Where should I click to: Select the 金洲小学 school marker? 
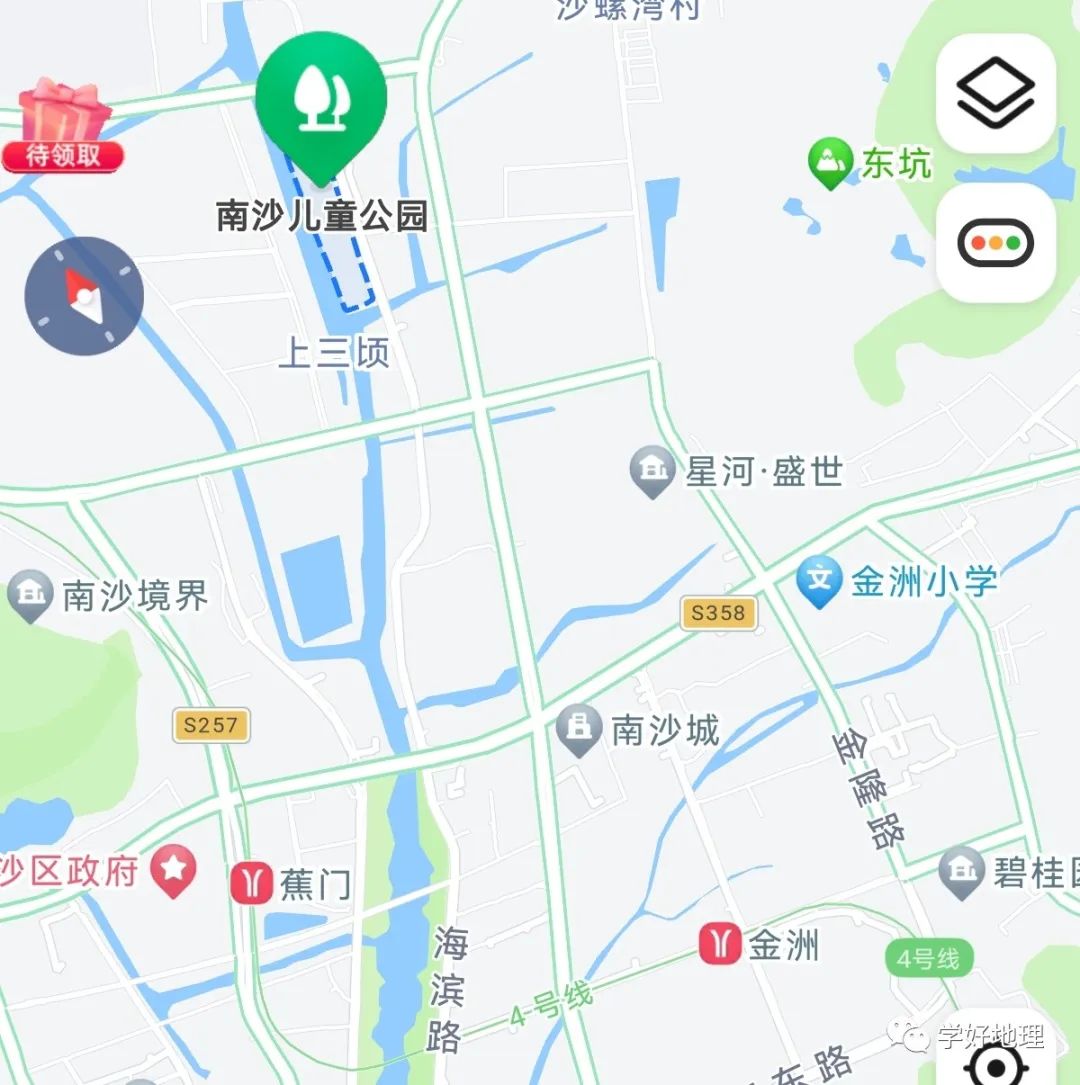coord(820,581)
